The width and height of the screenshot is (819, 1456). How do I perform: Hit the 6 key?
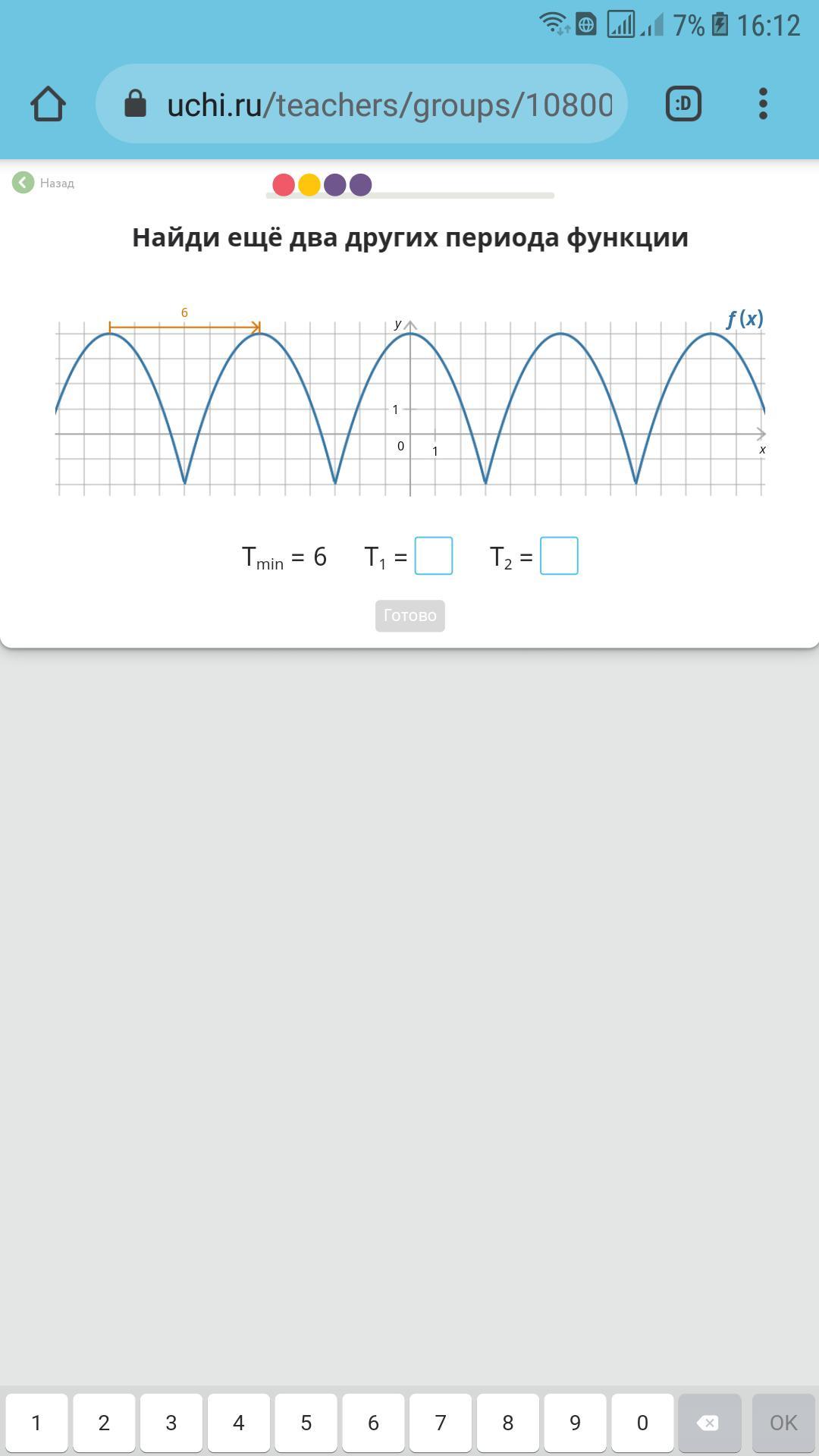coord(373,1423)
